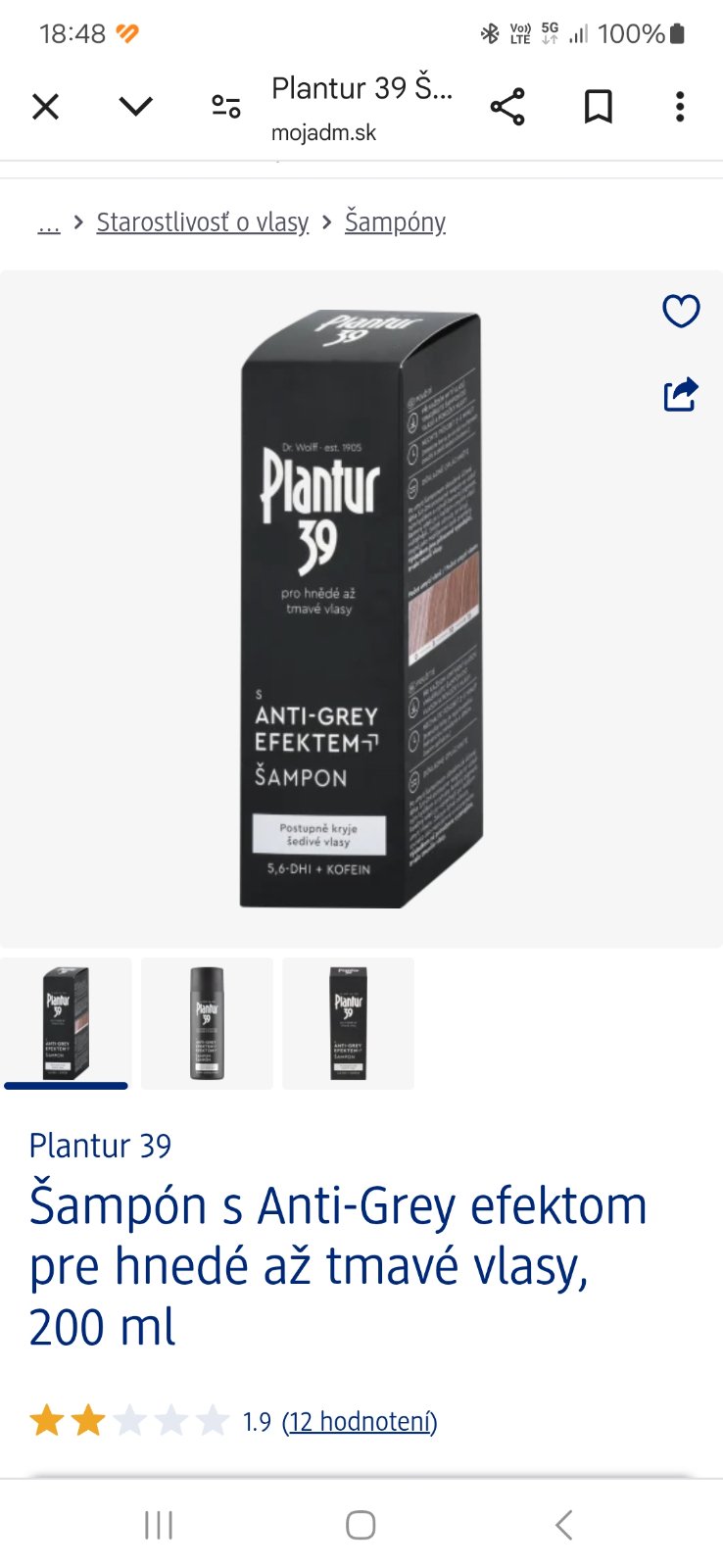Close the browser custom tab
723x1568 pixels.
[46, 107]
